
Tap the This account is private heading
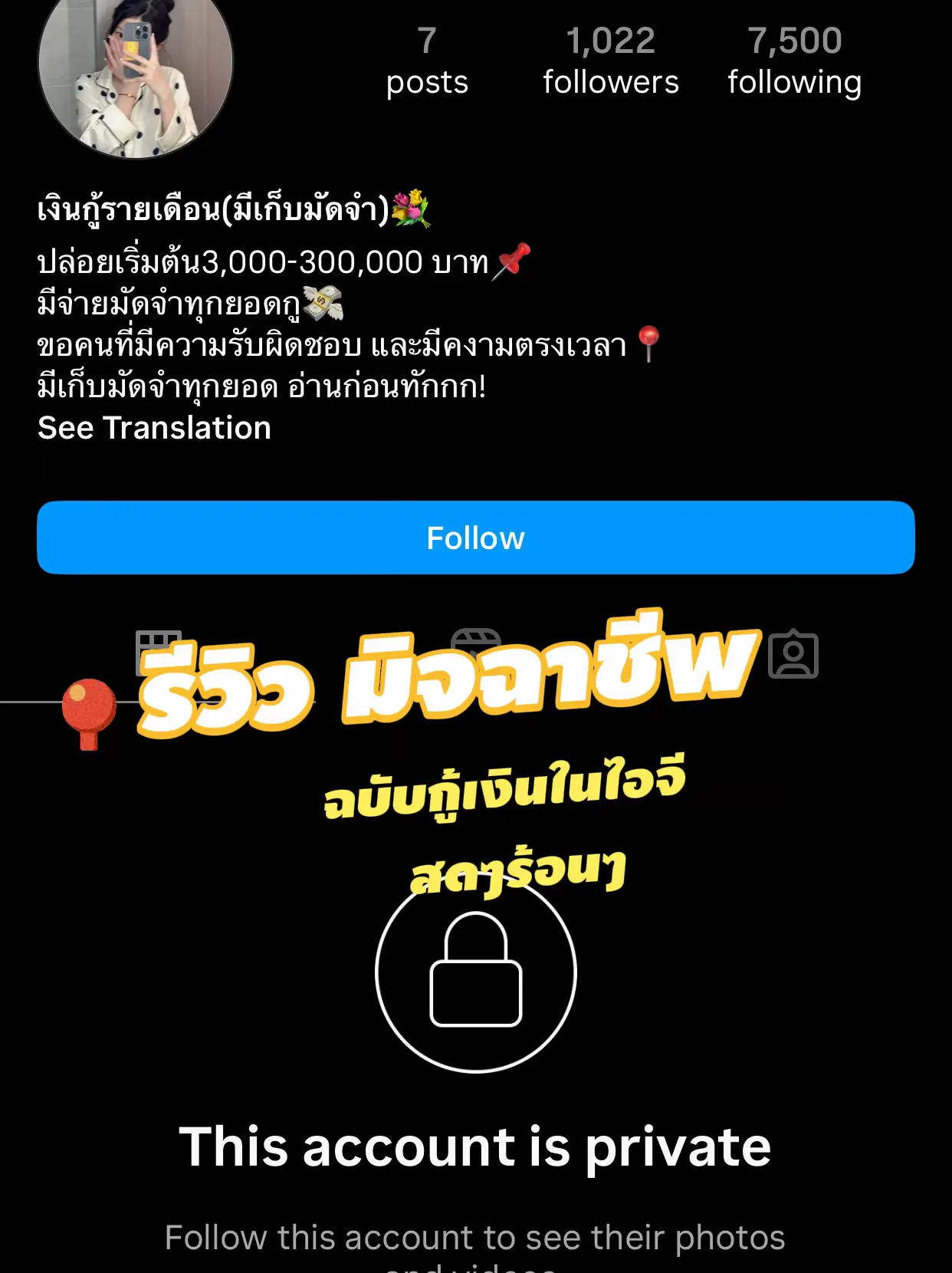pyautogui.click(x=475, y=1145)
